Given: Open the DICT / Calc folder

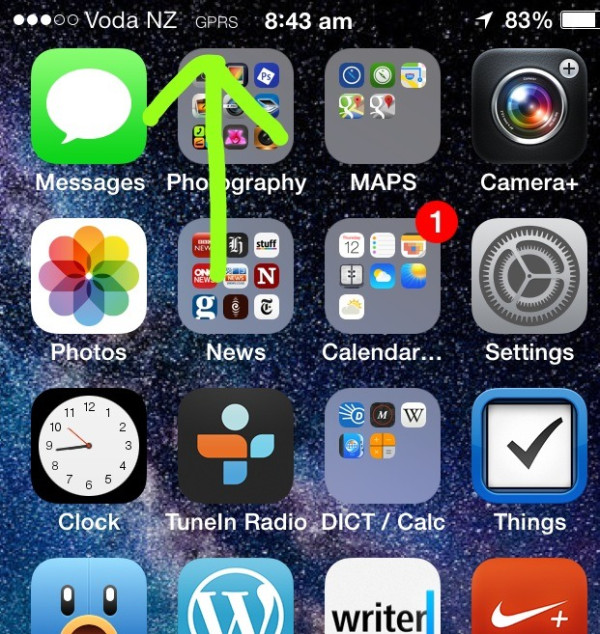Looking at the screenshot, I should (383, 446).
